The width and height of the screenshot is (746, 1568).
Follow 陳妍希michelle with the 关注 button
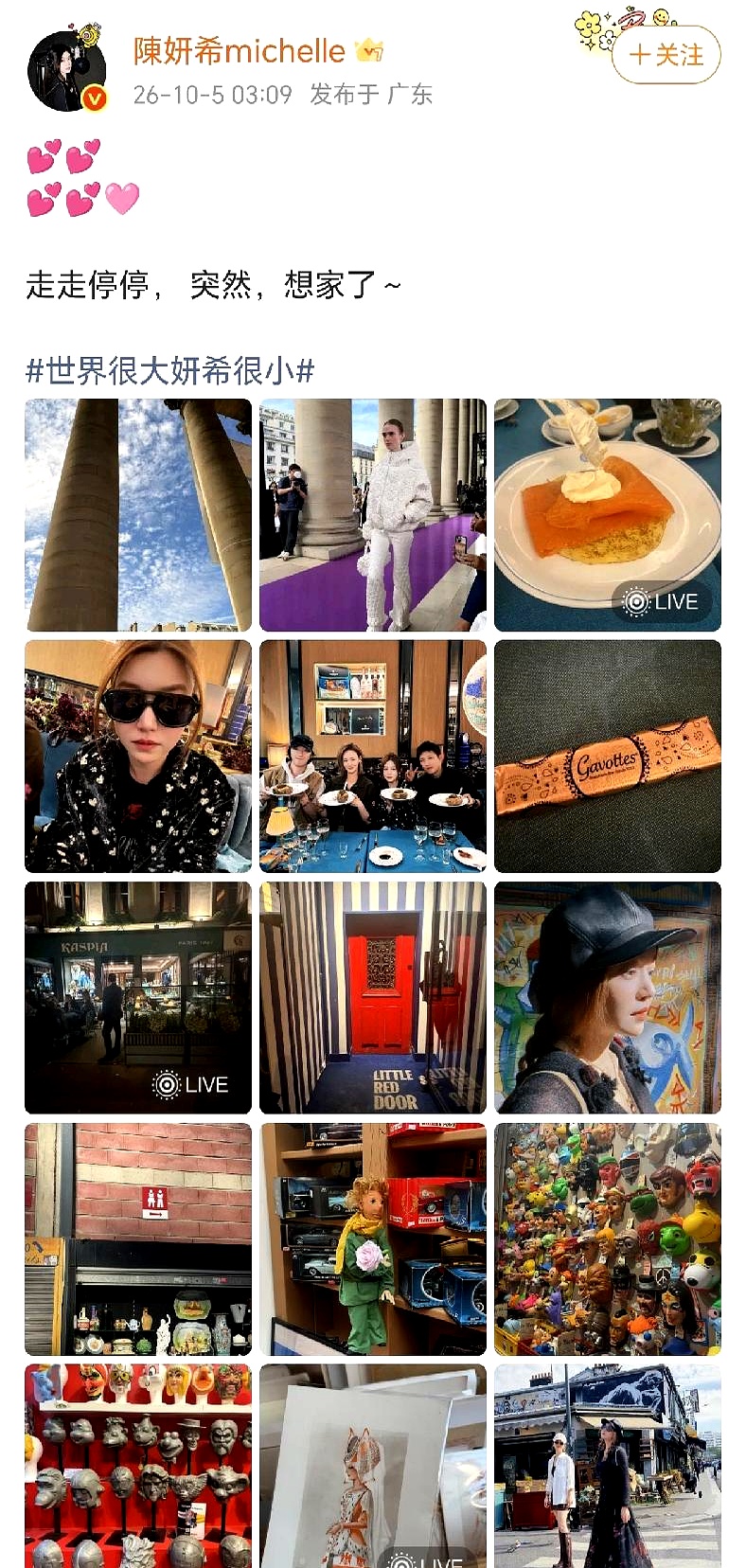click(x=666, y=55)
